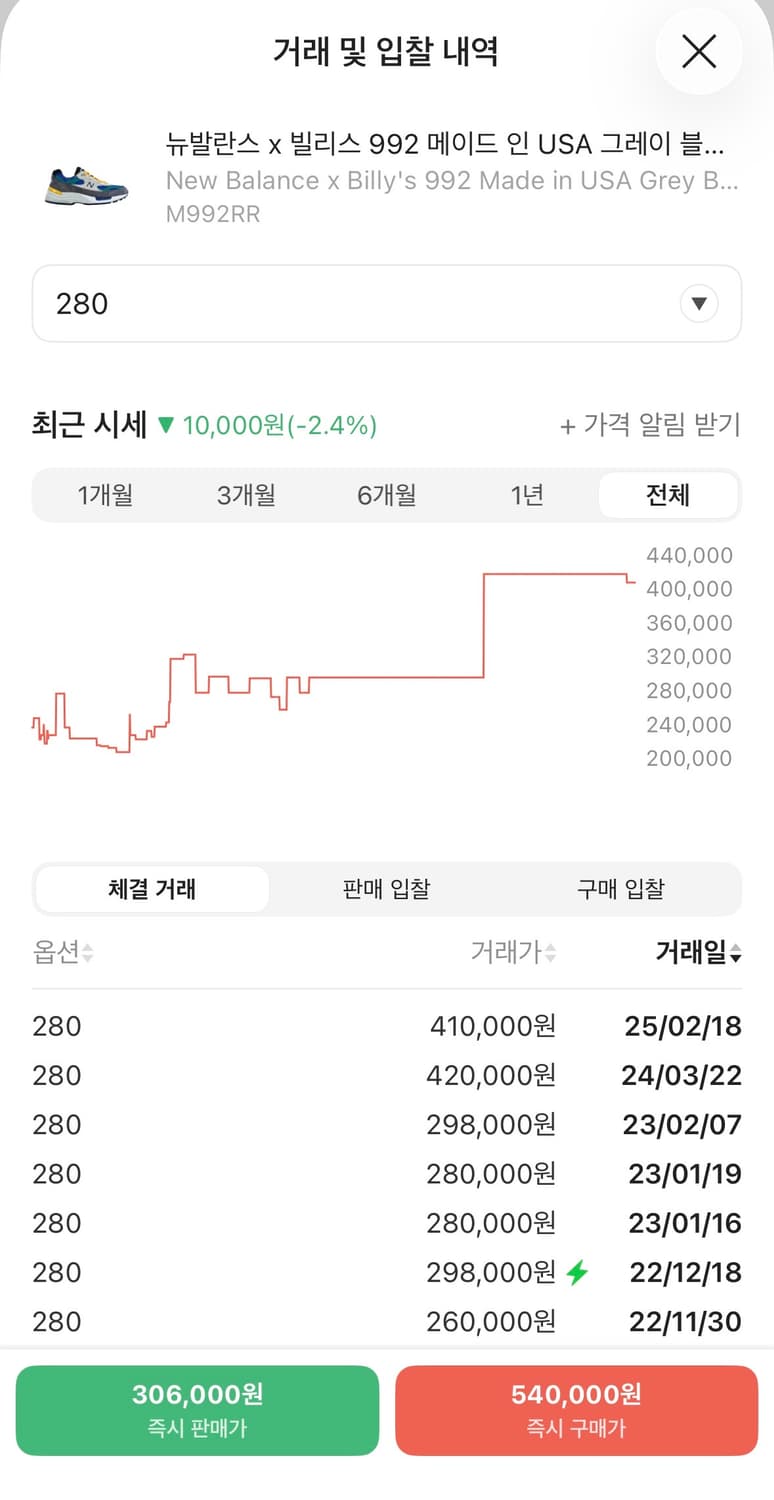Click the dropdown chevron in the size selector
This screenshot has width=774, height=1500.
[x=700, y=303]
